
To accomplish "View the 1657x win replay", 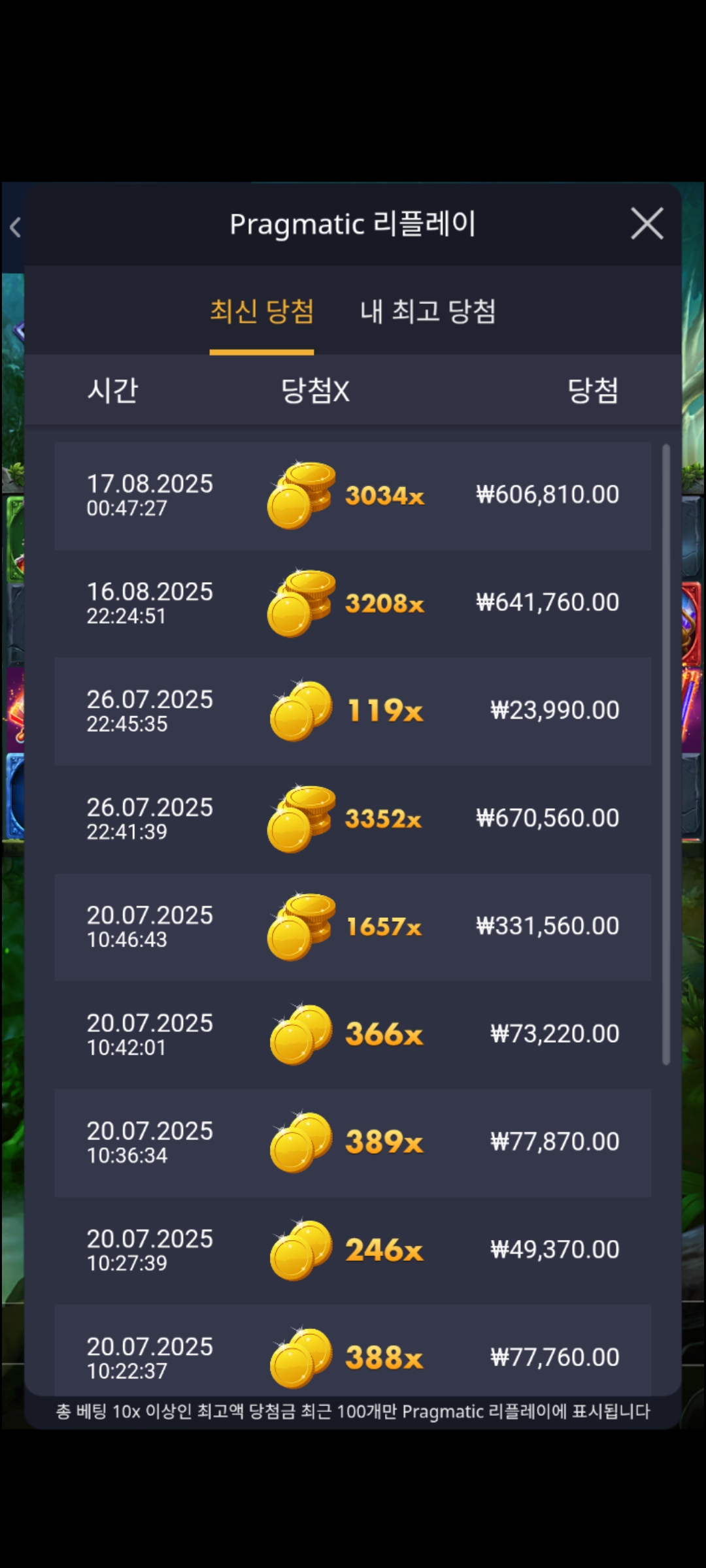I will click(x=353, y=927).
